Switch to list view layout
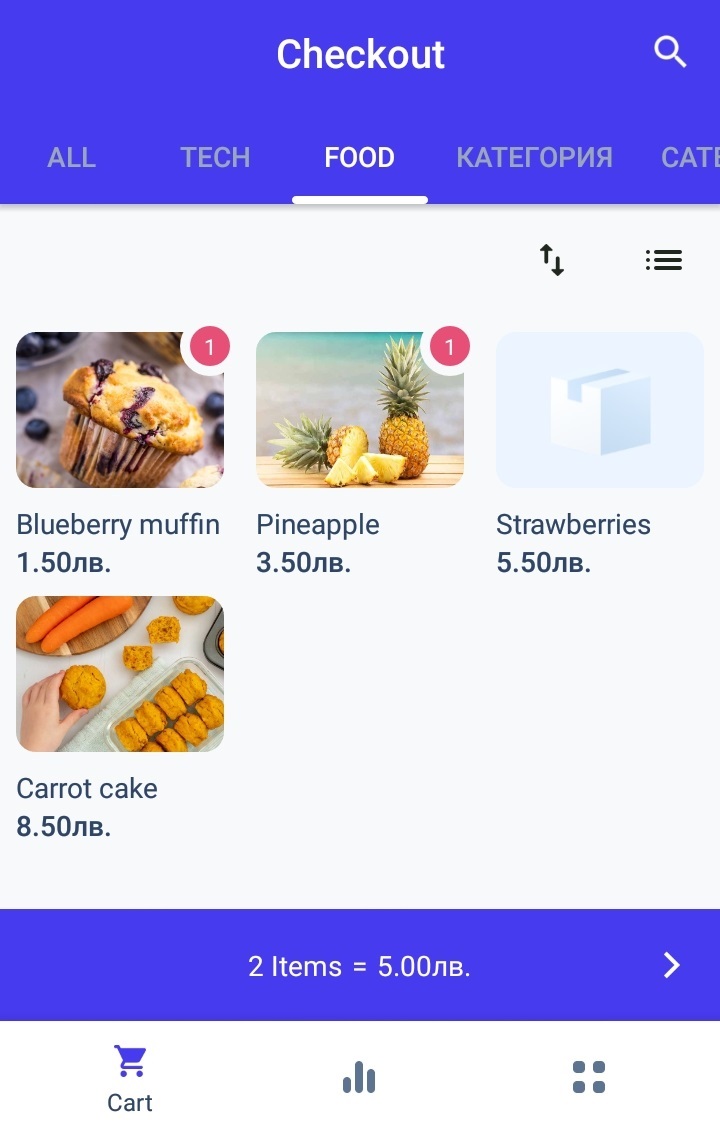Image resolution: width=720 pixels, height=1133 pixels. pos(663,259)
